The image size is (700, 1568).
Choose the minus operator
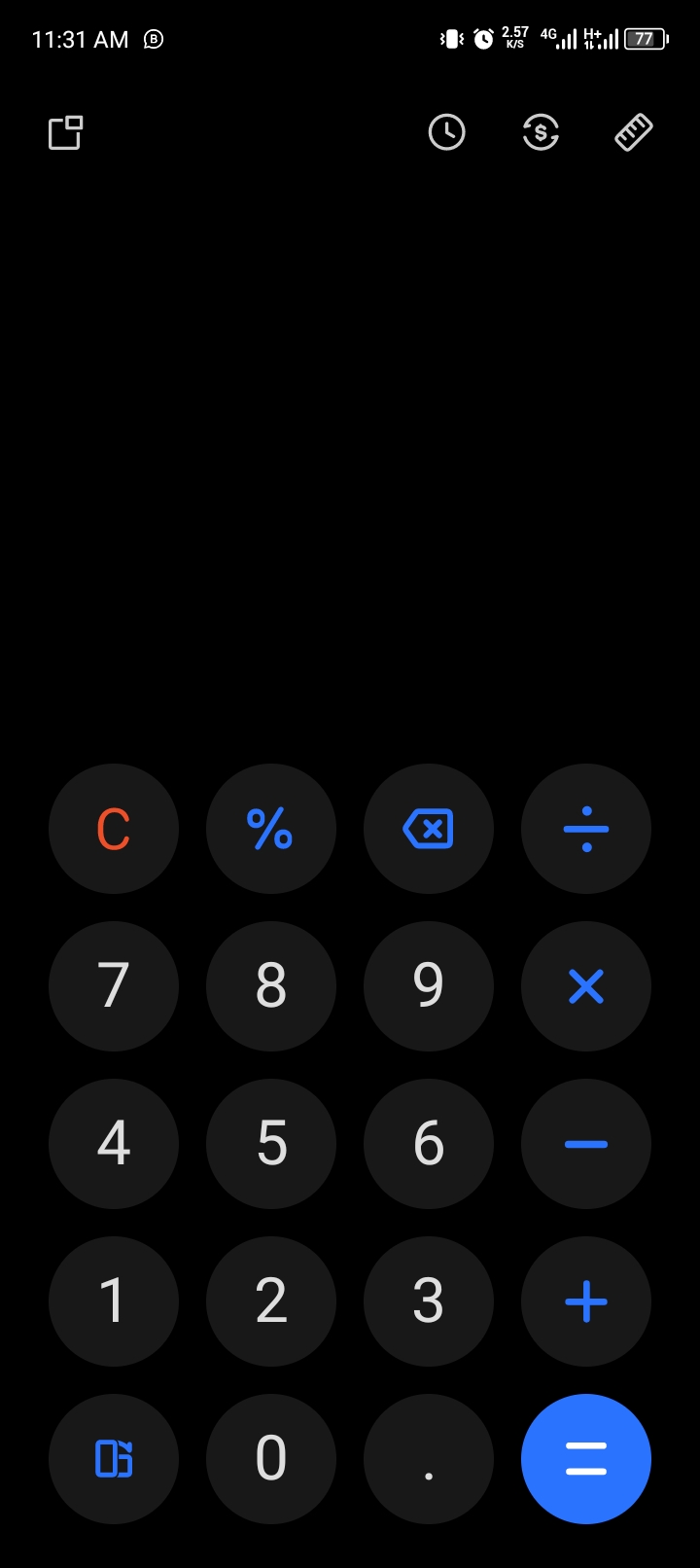(x=586, y=1144)
